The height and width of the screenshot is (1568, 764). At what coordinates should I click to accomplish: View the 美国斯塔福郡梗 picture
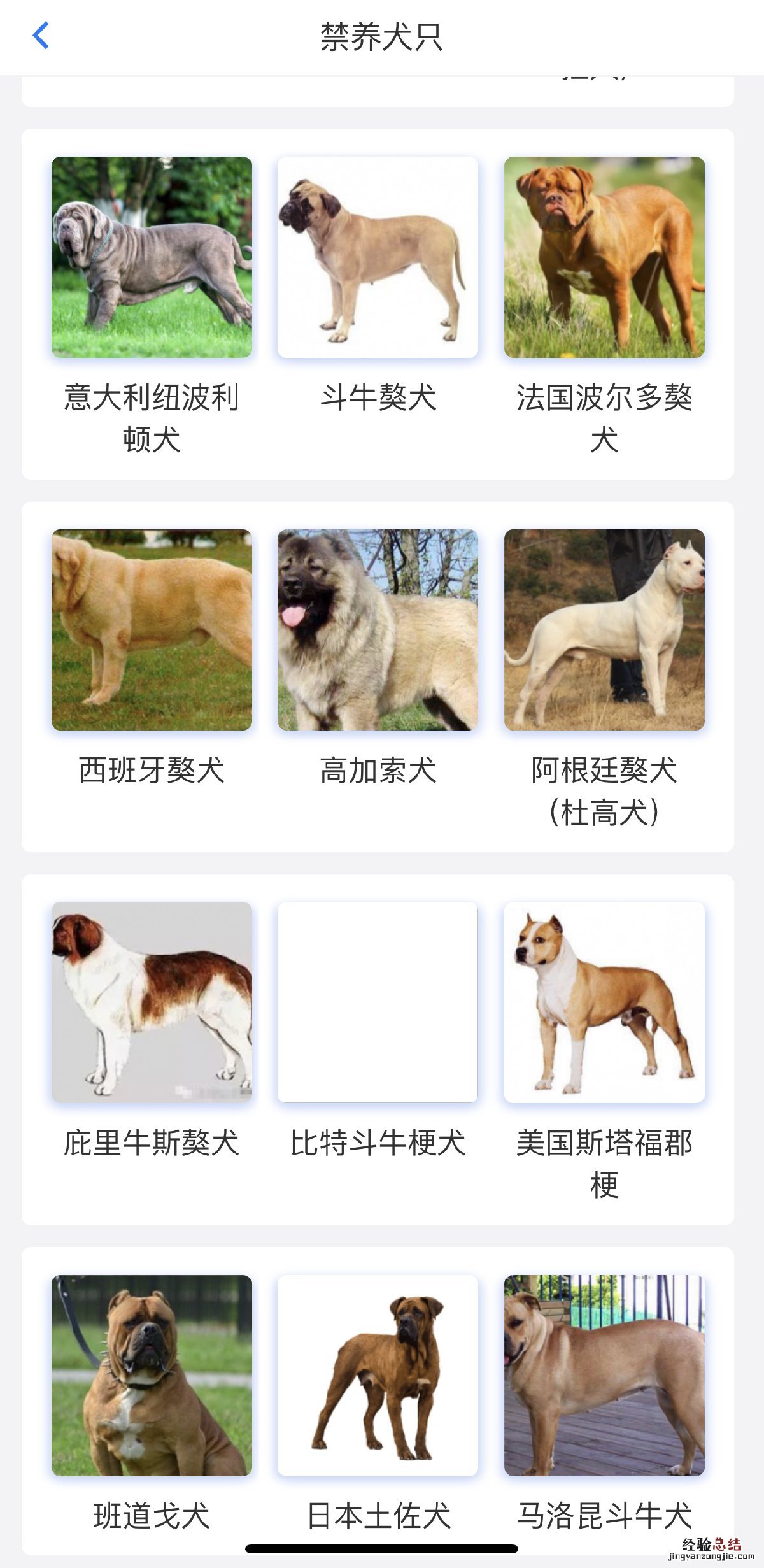pyautogui.click(x=604, y=1002)
